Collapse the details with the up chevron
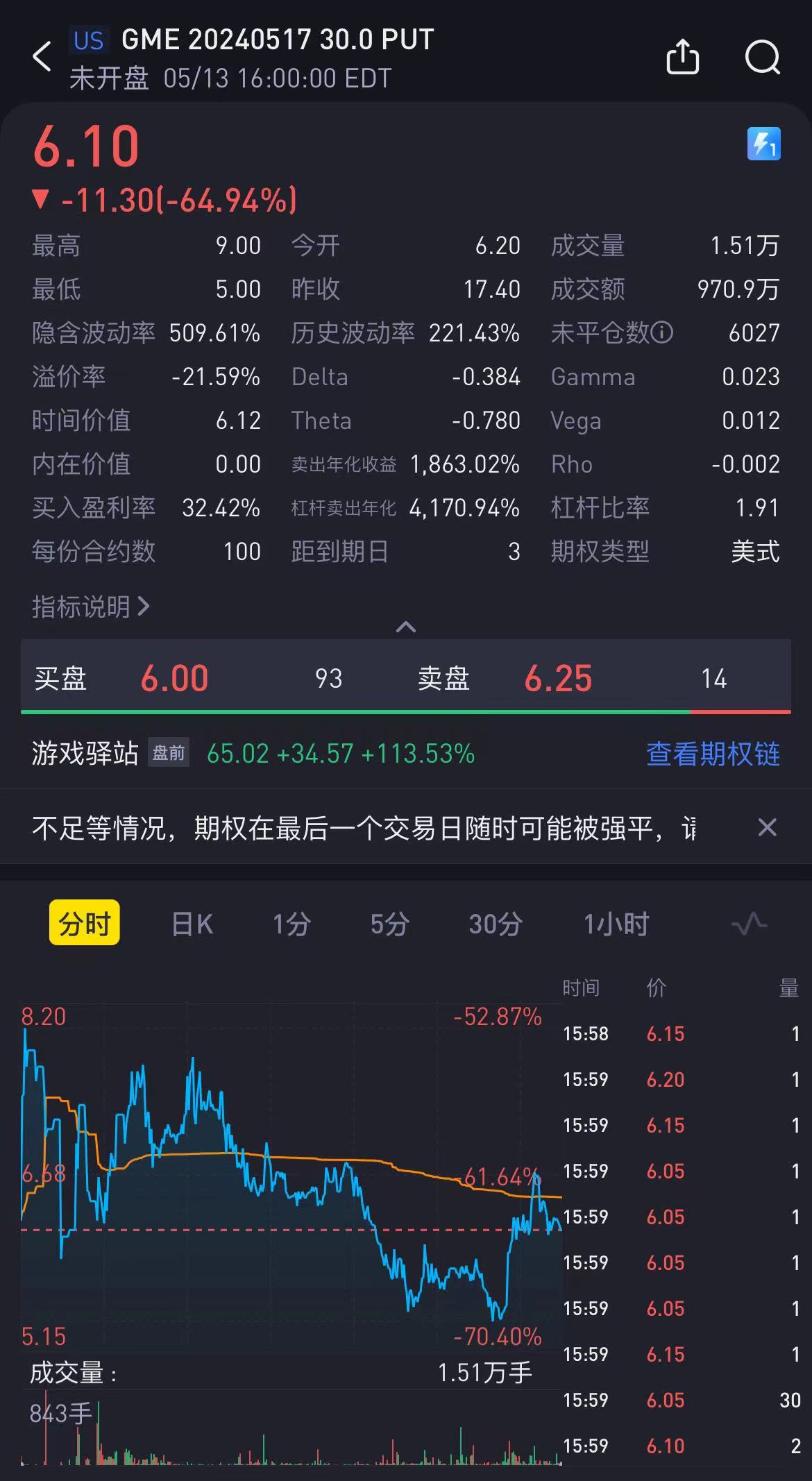 pyautogui.click(x=406, y=627)
